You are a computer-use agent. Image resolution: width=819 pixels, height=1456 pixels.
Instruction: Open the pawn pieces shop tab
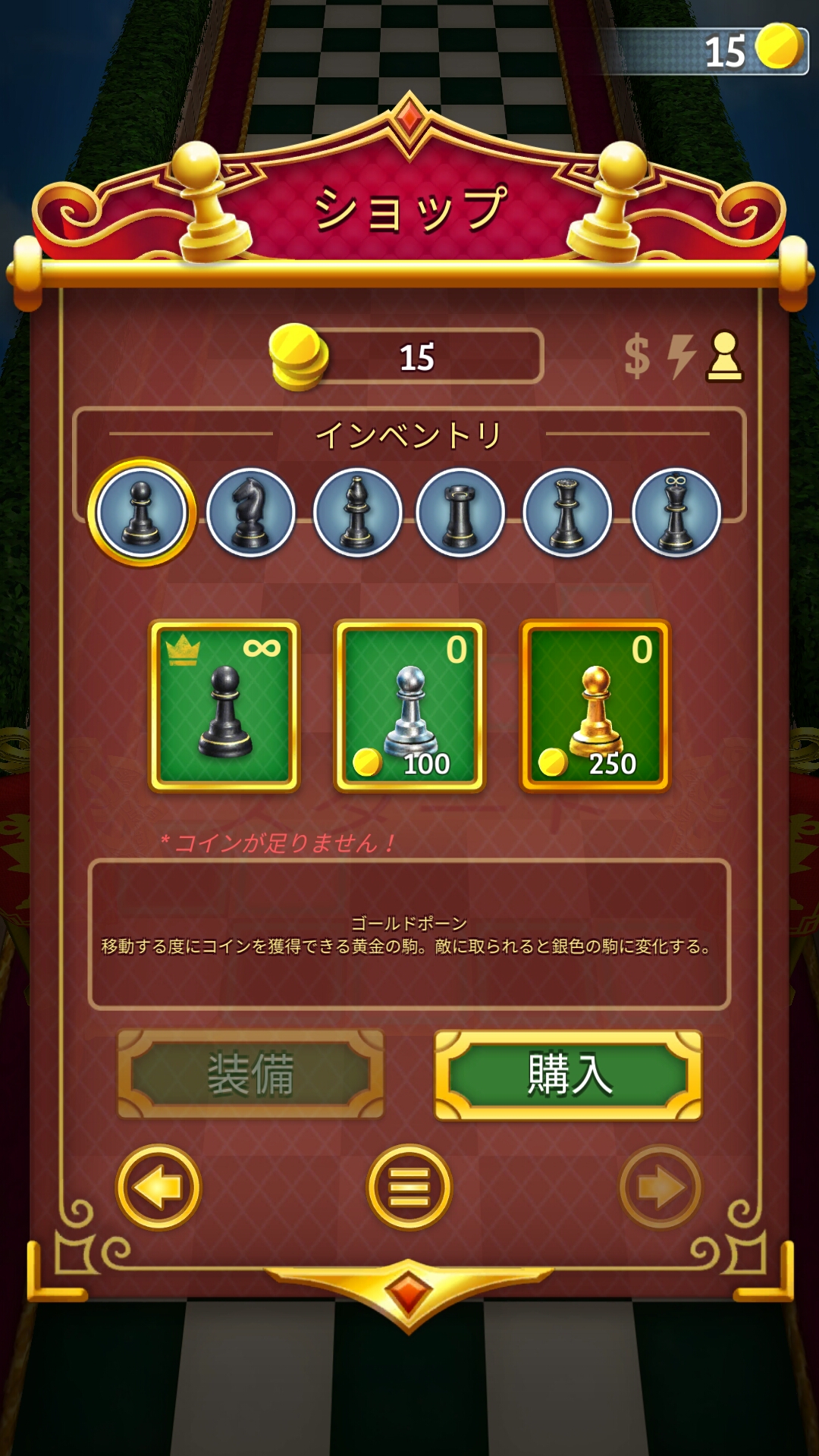pos(725,356)
